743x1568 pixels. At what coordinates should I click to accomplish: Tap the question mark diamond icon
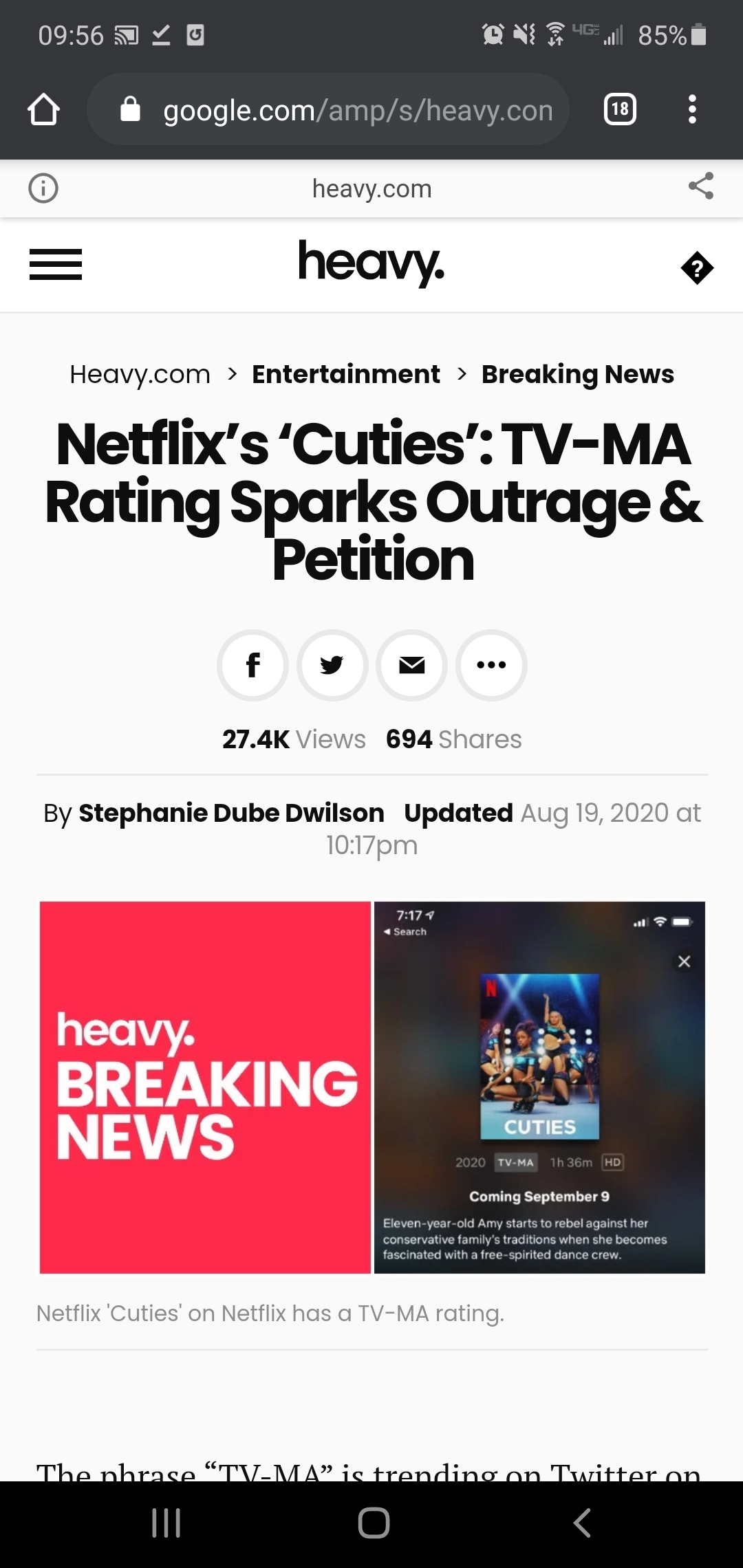point(697,268)
